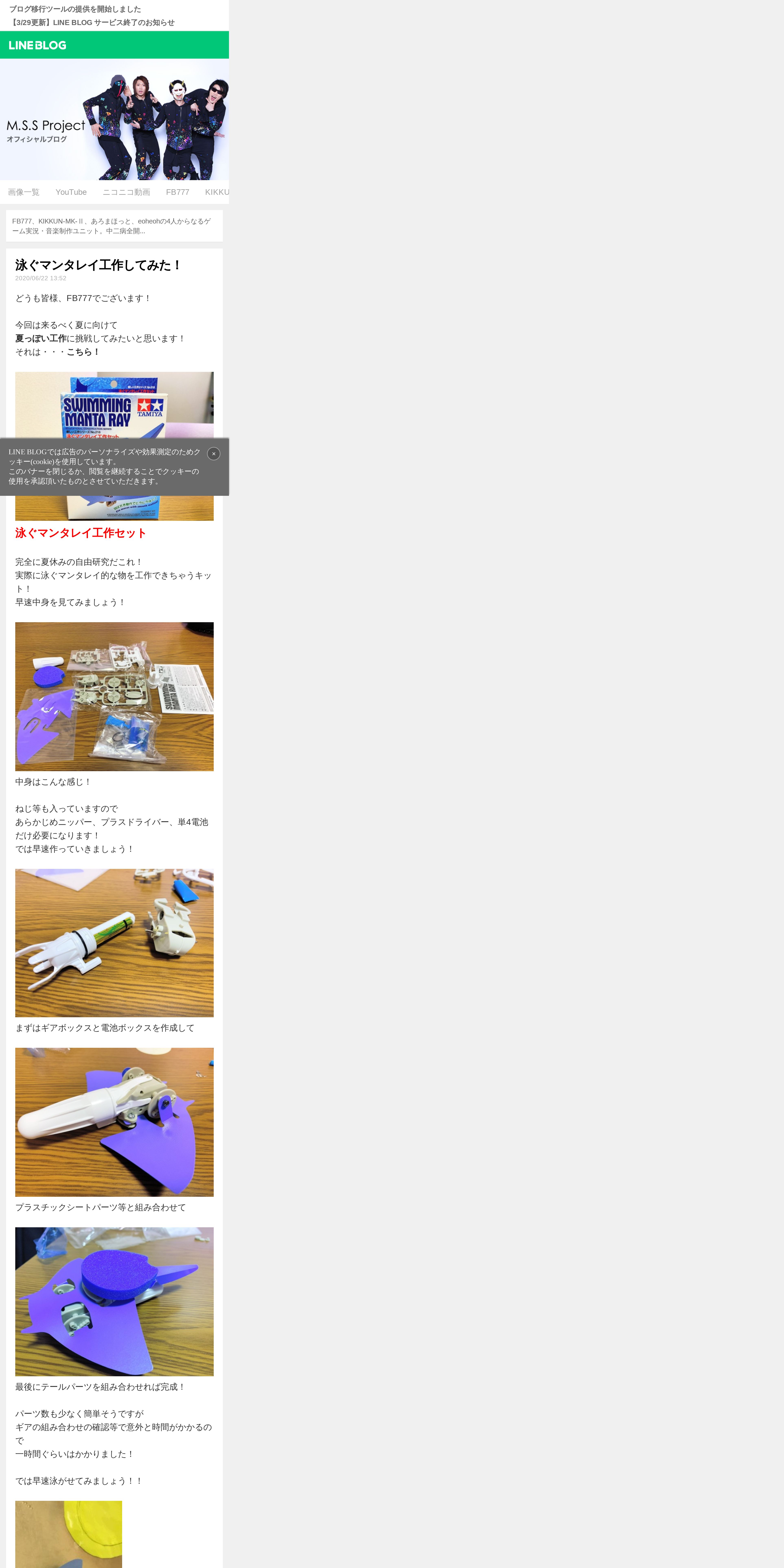This screenshot has width=784, height=1568.
Task: View the kit contents photo
Action: (x=114, y=696)
